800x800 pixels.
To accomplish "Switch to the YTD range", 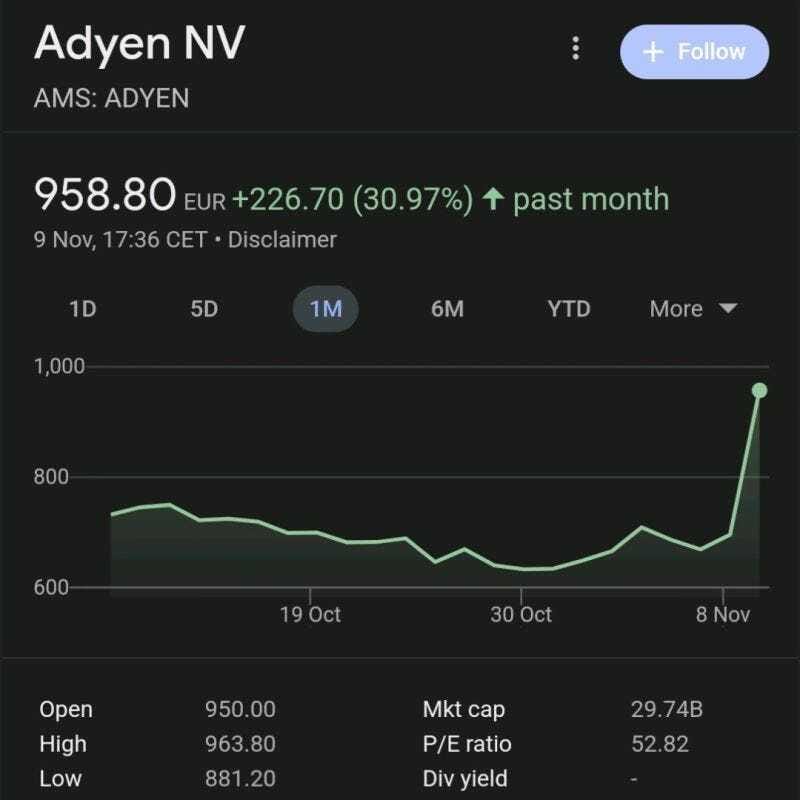I will [x=569, y=309].
